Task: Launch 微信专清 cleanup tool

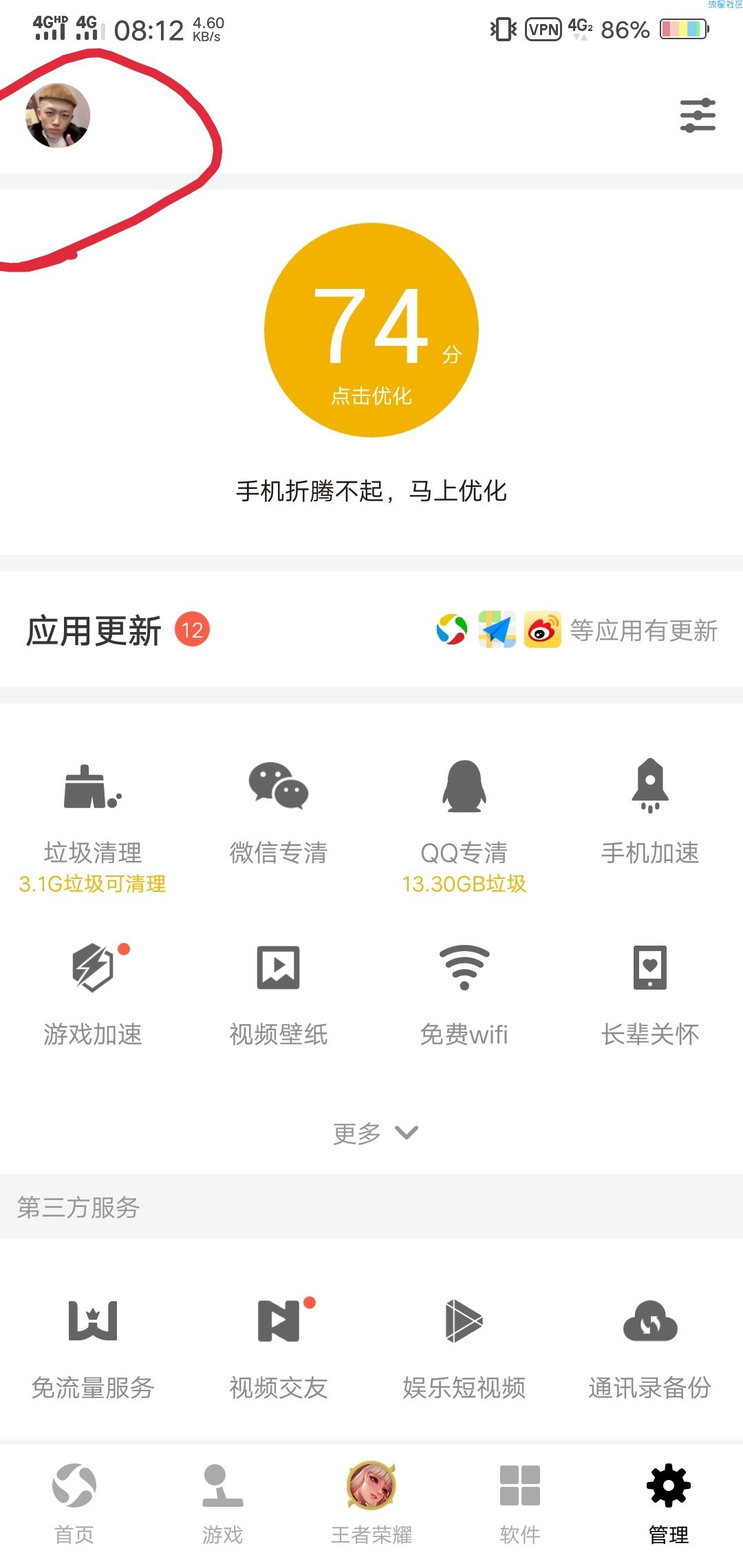Action: [279, 812]
